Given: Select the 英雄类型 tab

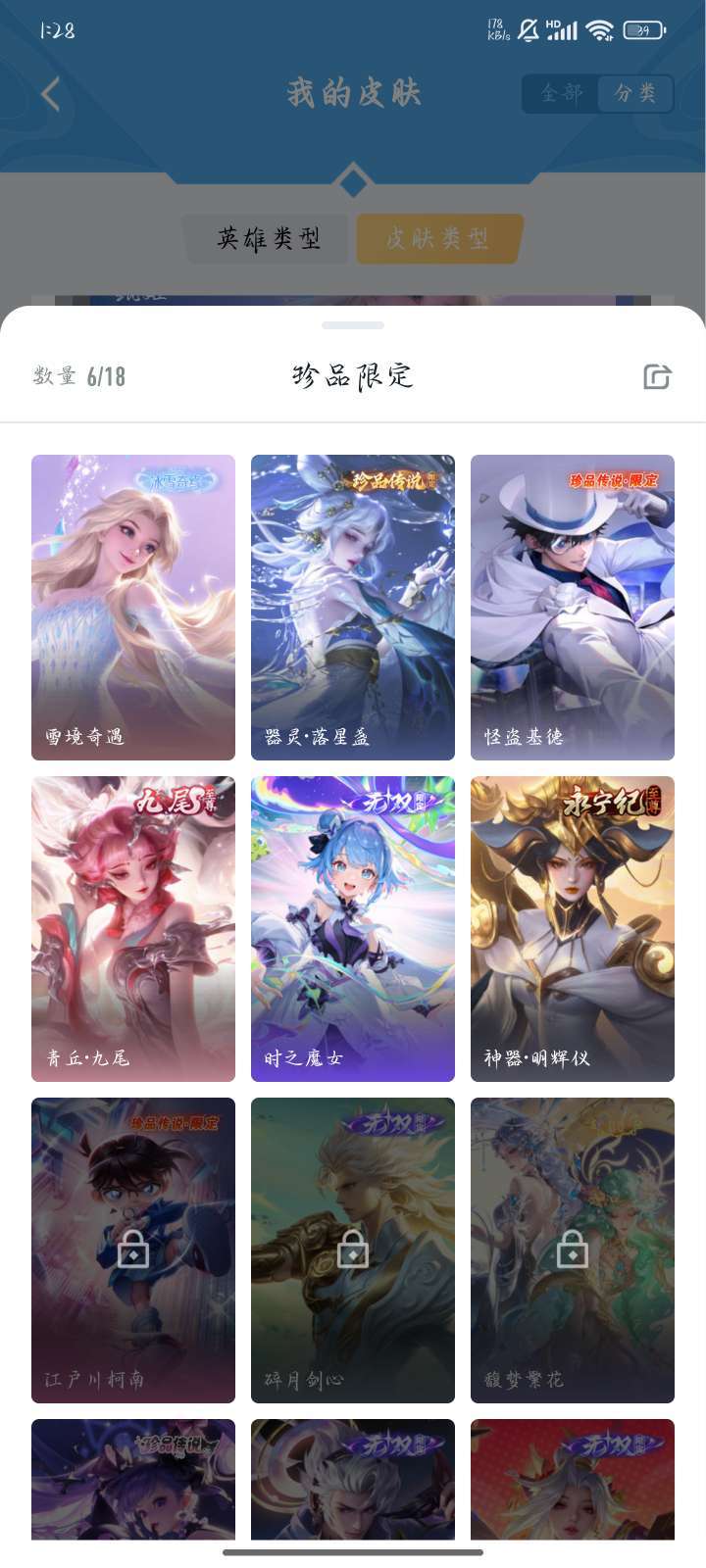Looking at the screenshot, I should 269,238.
